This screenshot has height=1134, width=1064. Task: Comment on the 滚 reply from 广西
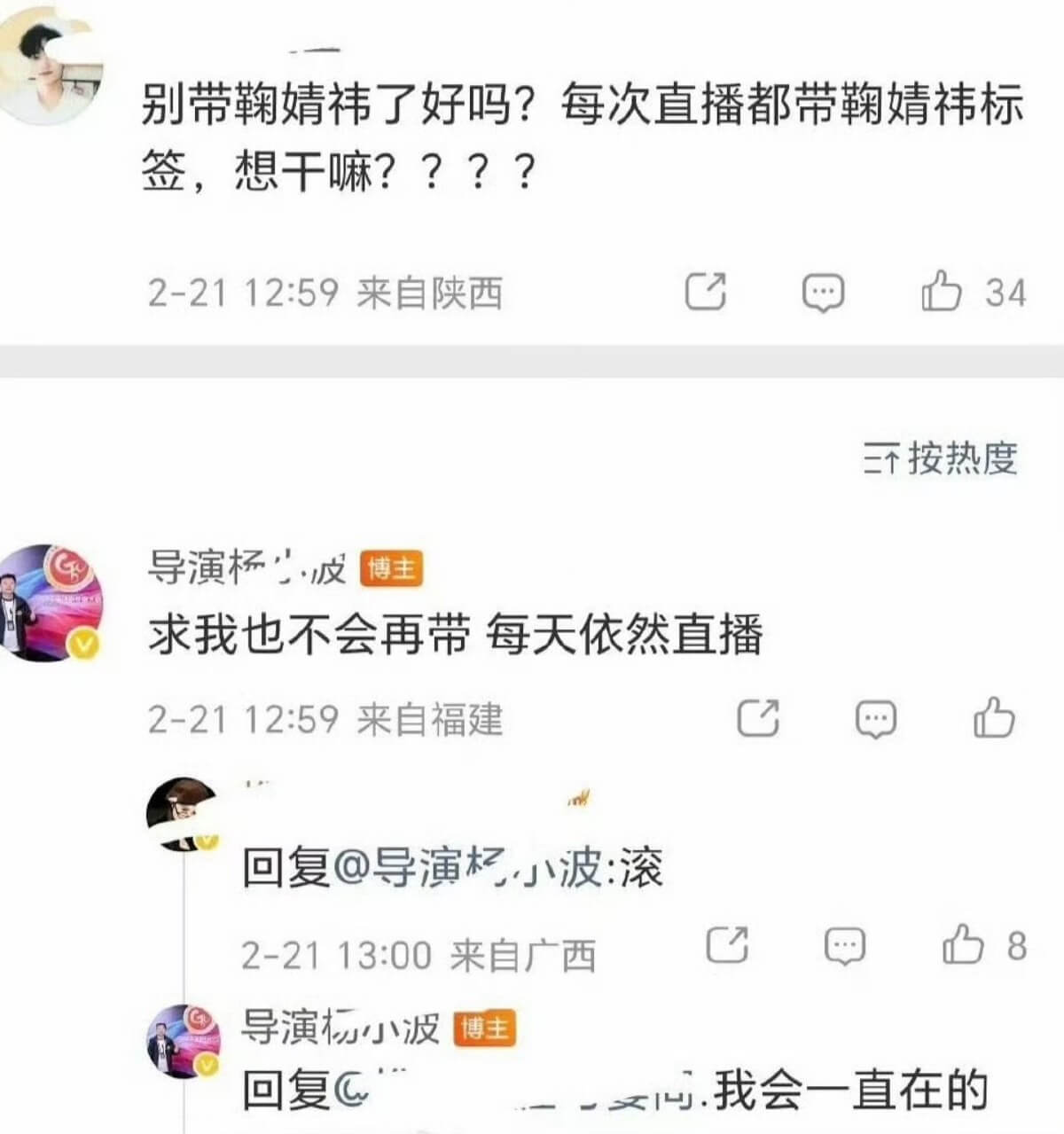click(x=844, y=946)
